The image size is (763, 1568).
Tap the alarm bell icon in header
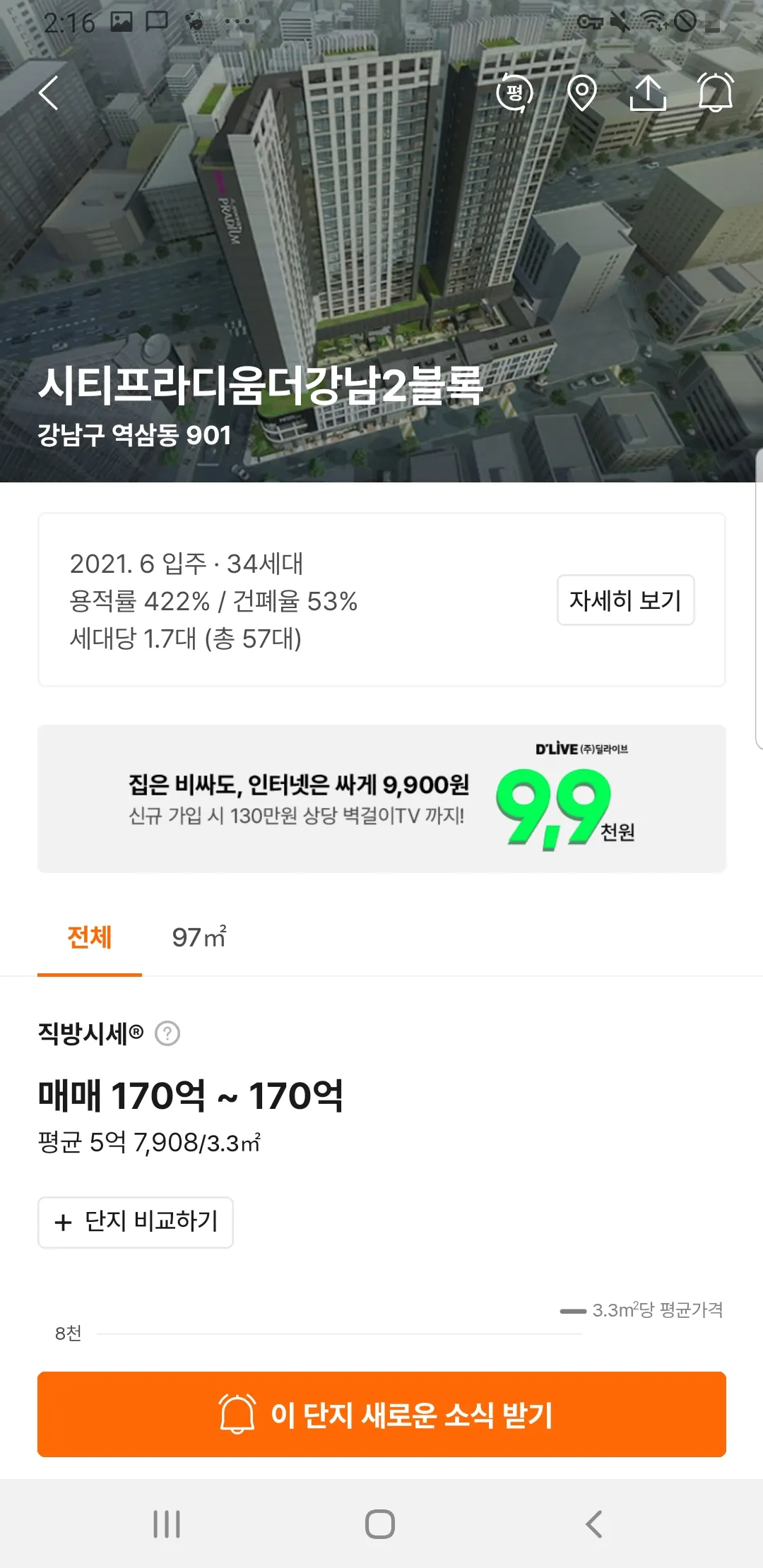coord(715,93)
